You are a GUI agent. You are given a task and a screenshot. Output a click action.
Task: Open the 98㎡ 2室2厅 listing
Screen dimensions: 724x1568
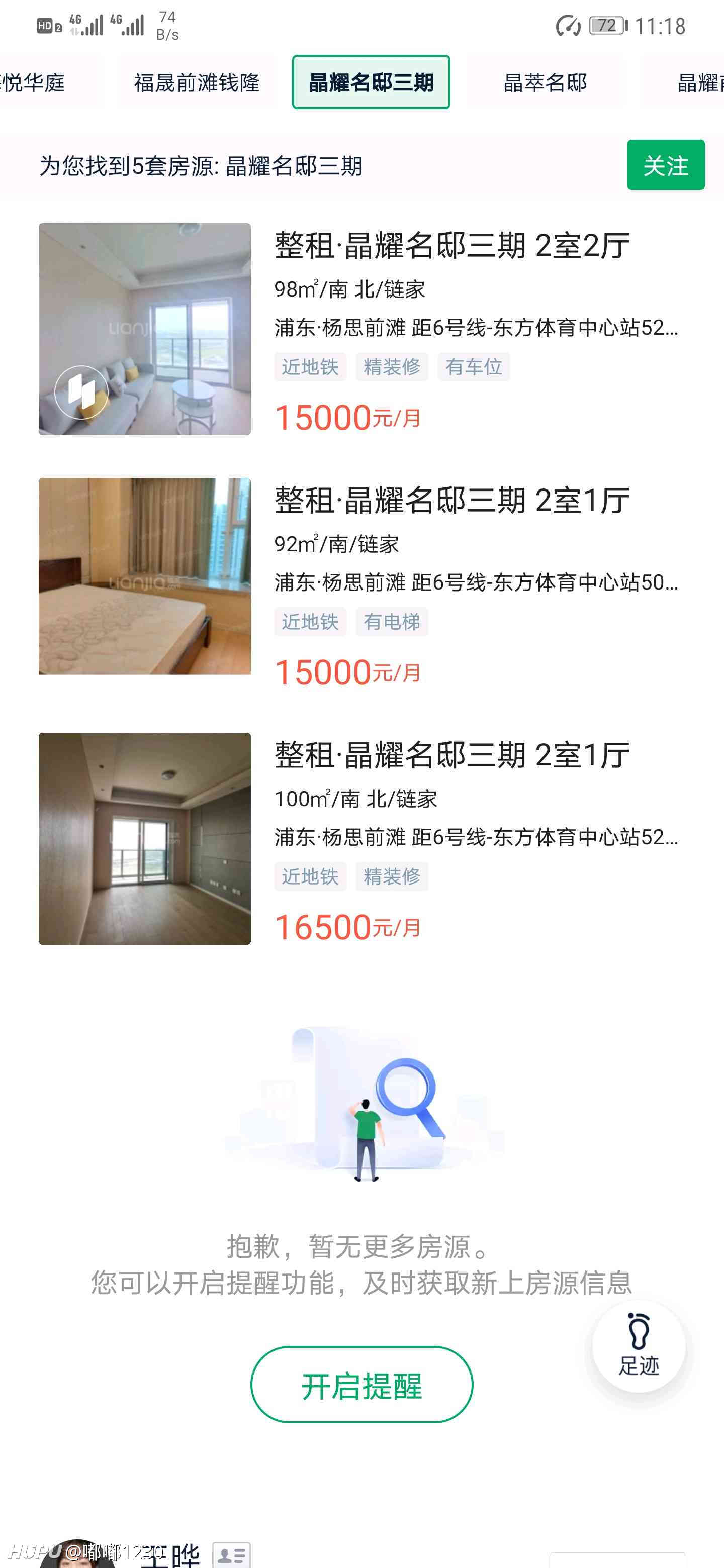pyautogui.click(x=361, y=329)
